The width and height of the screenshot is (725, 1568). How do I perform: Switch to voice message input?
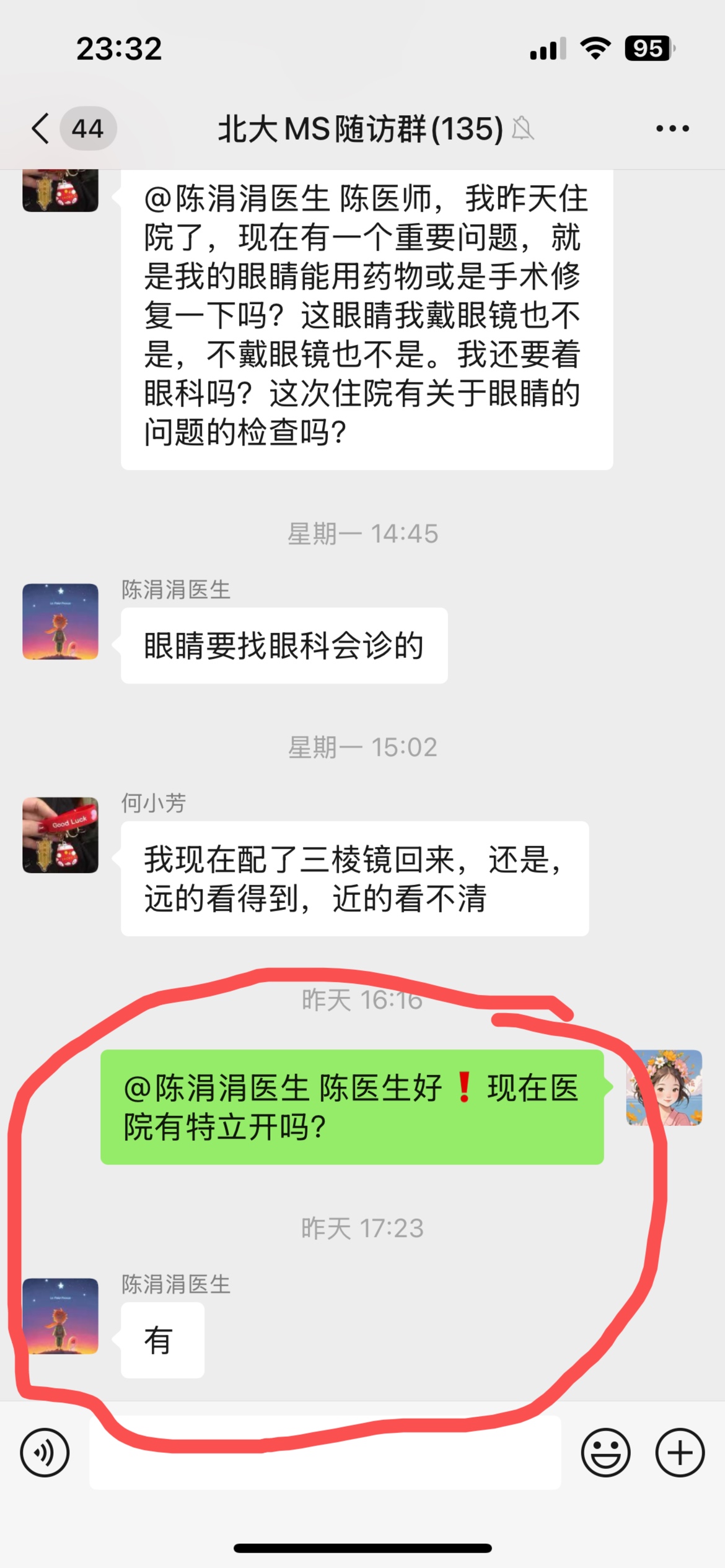[45, 1452]
